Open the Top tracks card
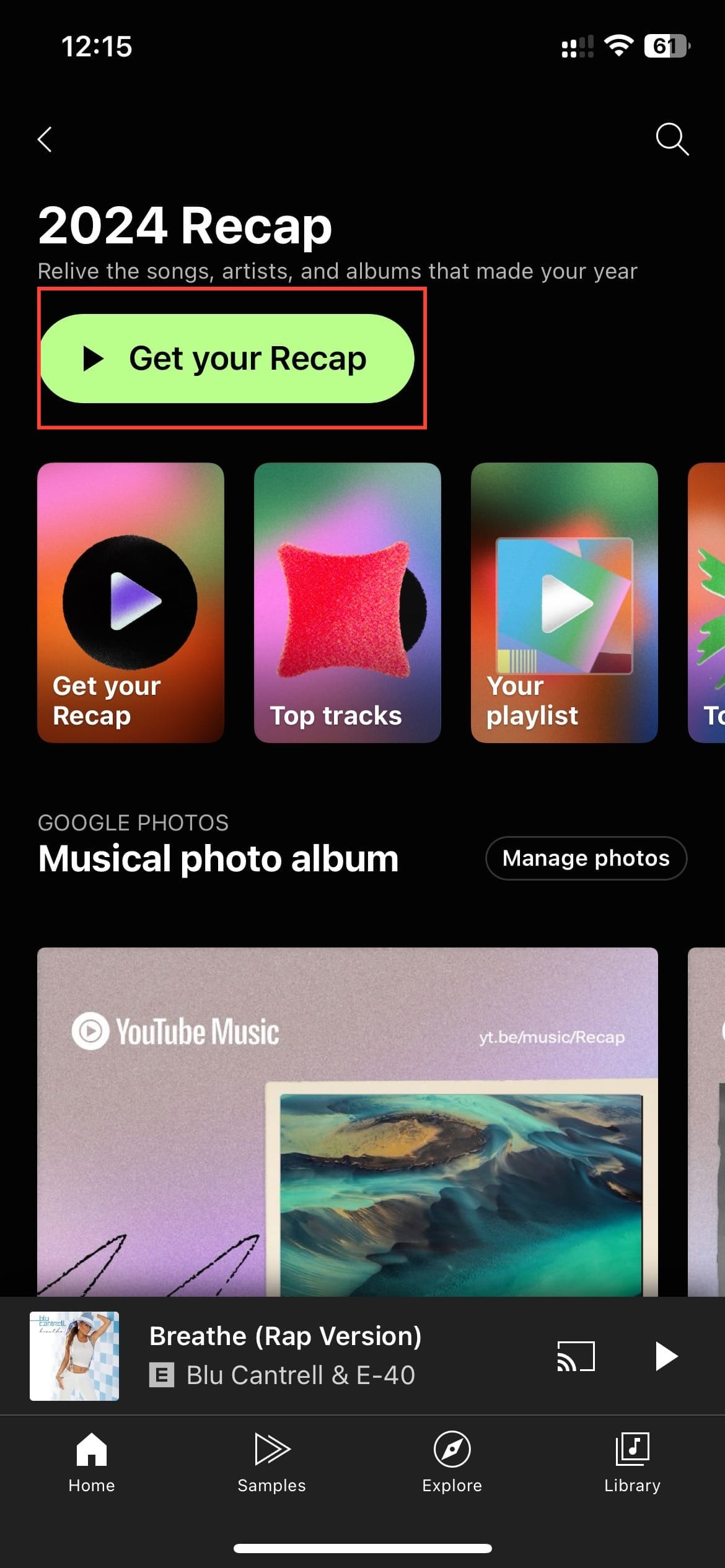 pyautogui.click(x=347, y=602)
